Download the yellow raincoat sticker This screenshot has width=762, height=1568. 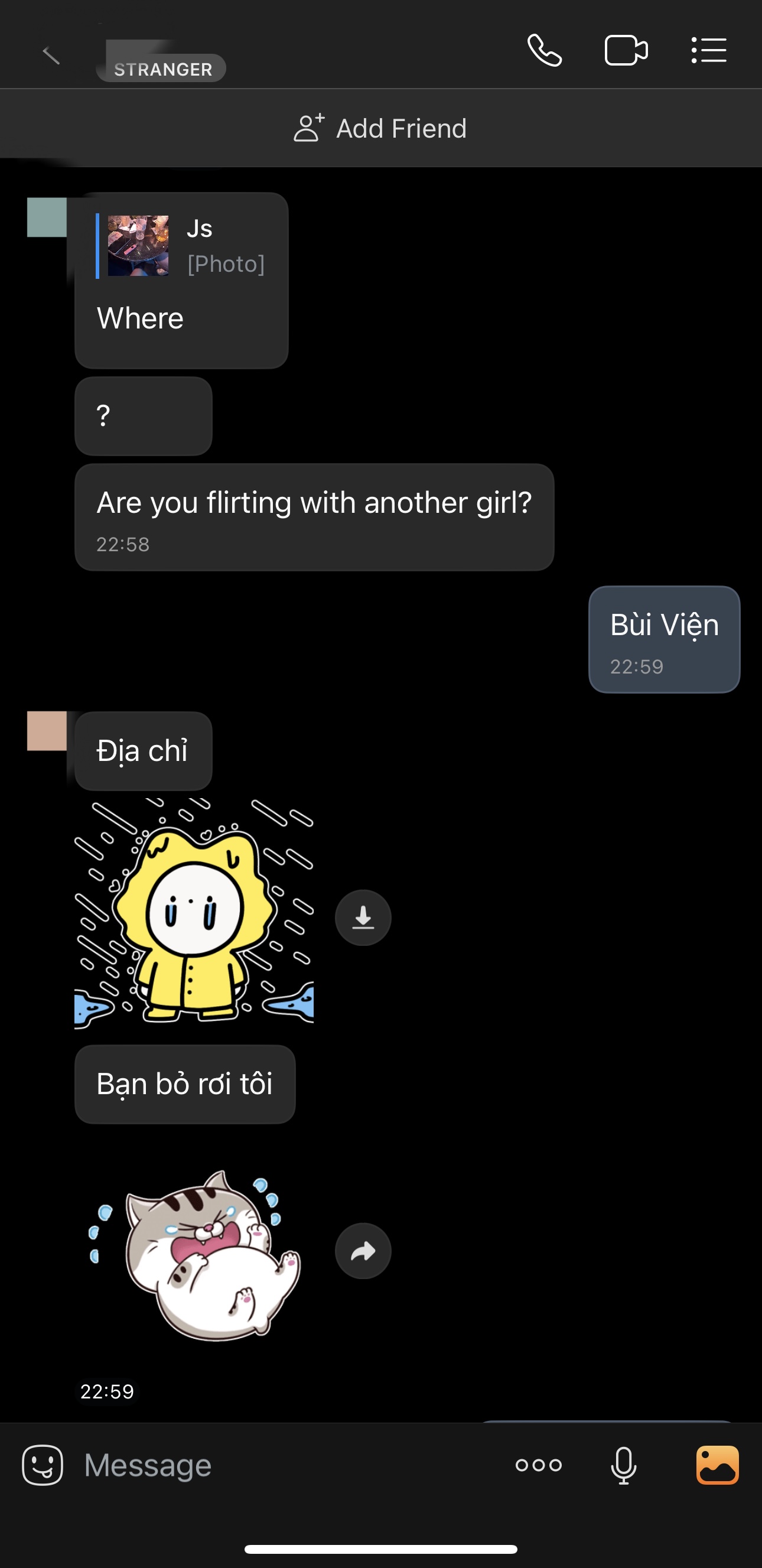(x=363, y=918)
